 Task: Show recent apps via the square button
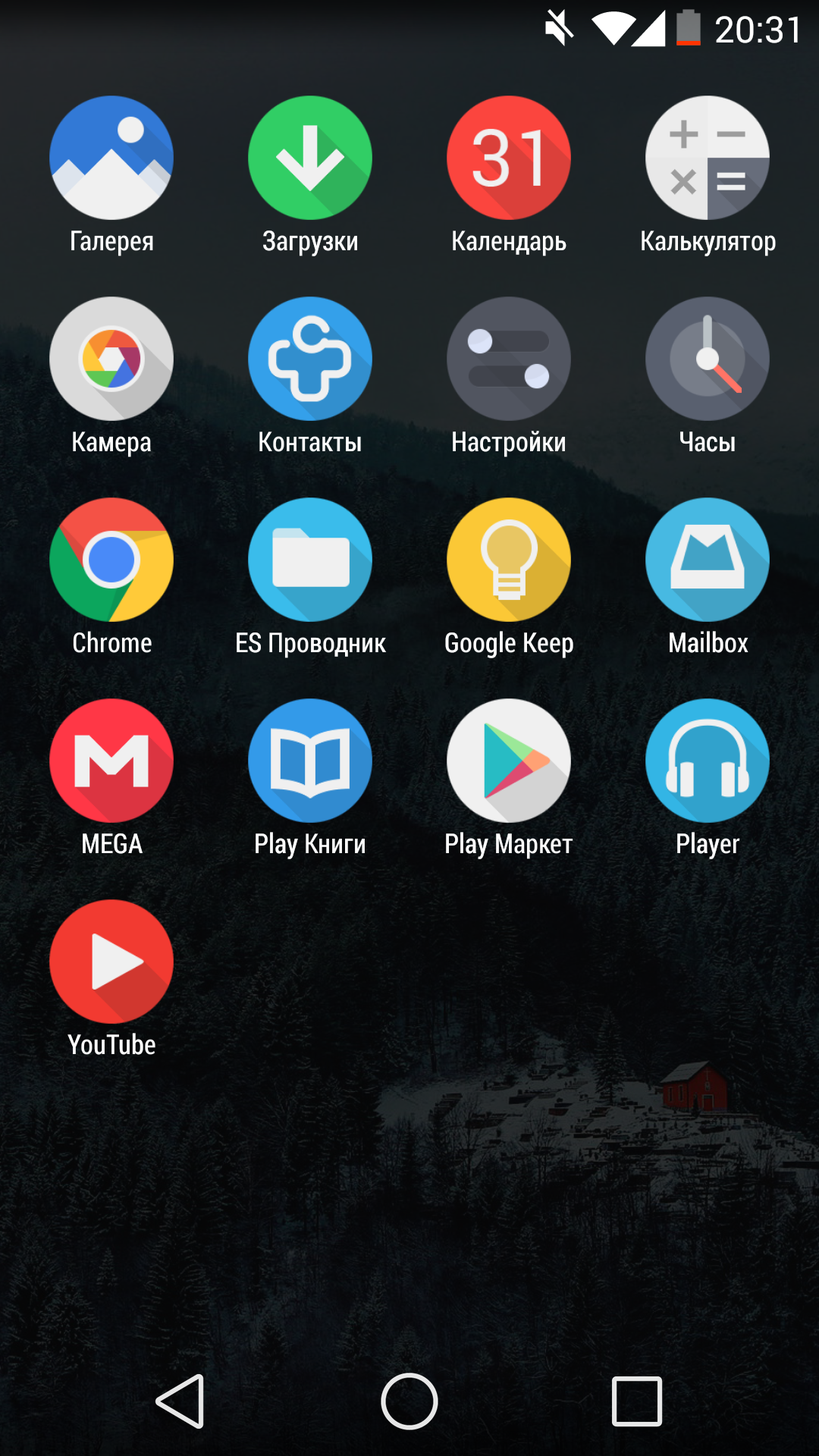[x=637, y=1401]
